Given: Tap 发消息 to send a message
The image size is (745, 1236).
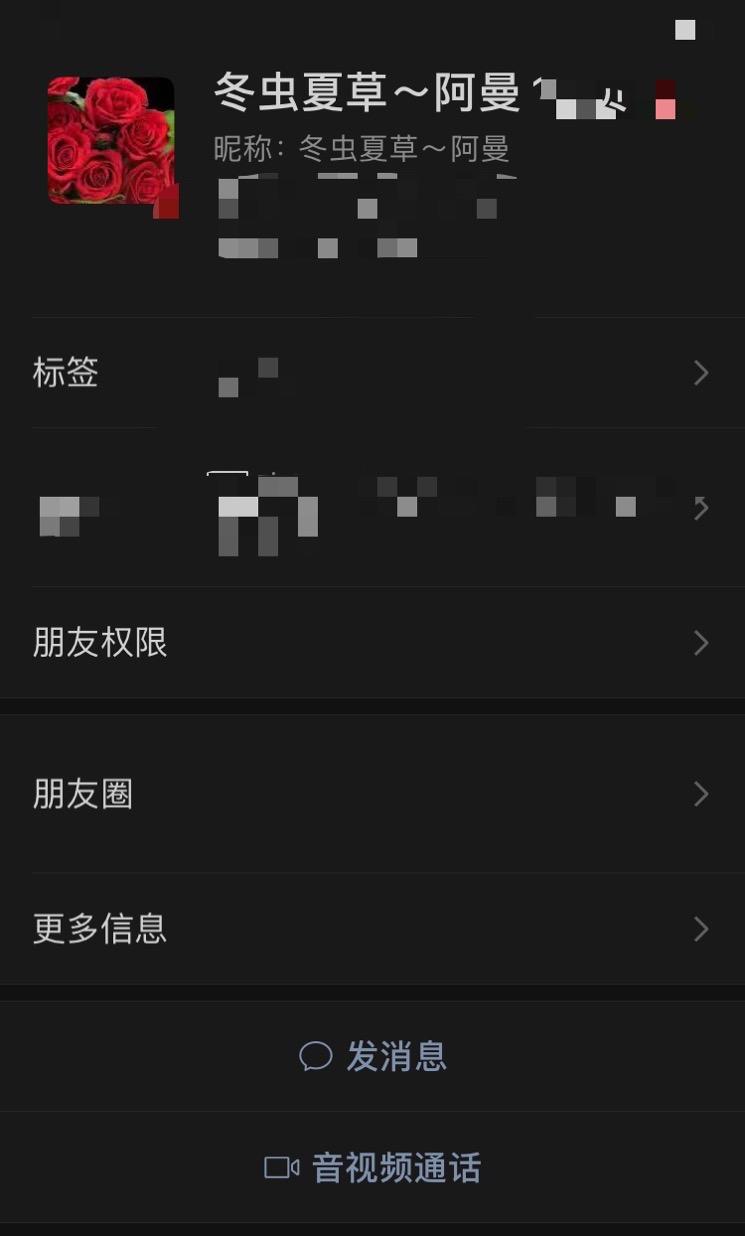Looking at the screenshot, I should click(373, 1056).
